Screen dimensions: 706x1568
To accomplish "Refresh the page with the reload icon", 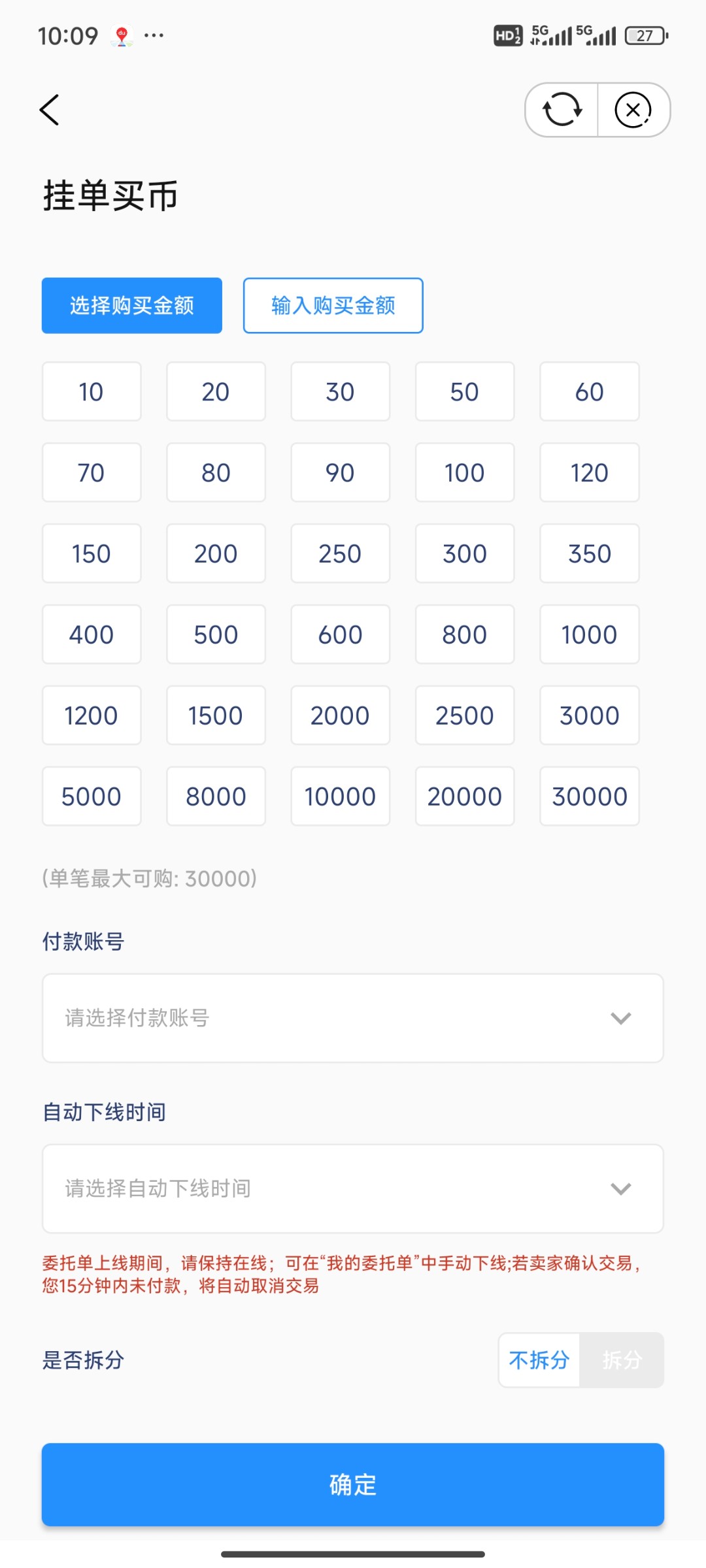I will click(x=562, y=110).
